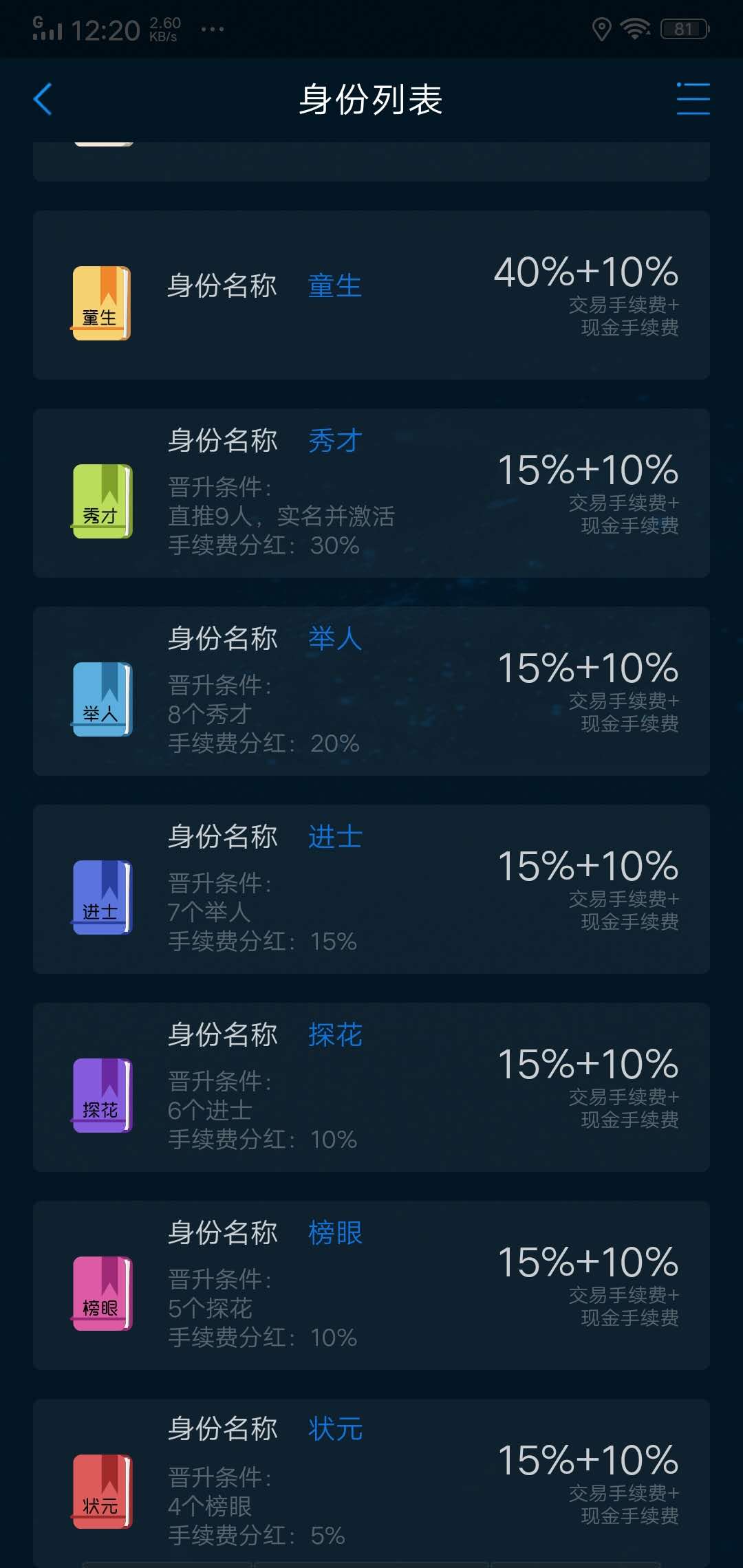Select the green 秀才 book icon
The width and height of the screenshot is (743, 1568).
(x=102, y=502)
